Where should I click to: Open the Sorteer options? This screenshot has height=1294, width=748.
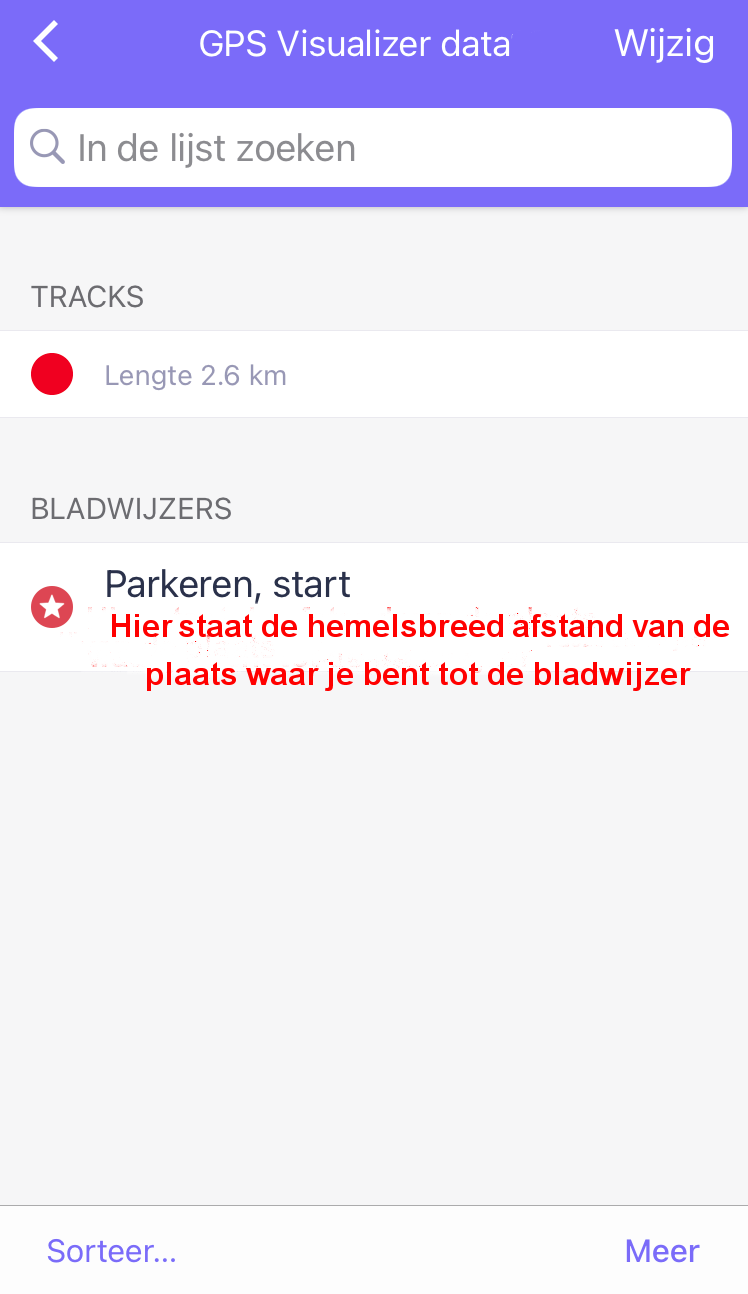[111, 1250]
